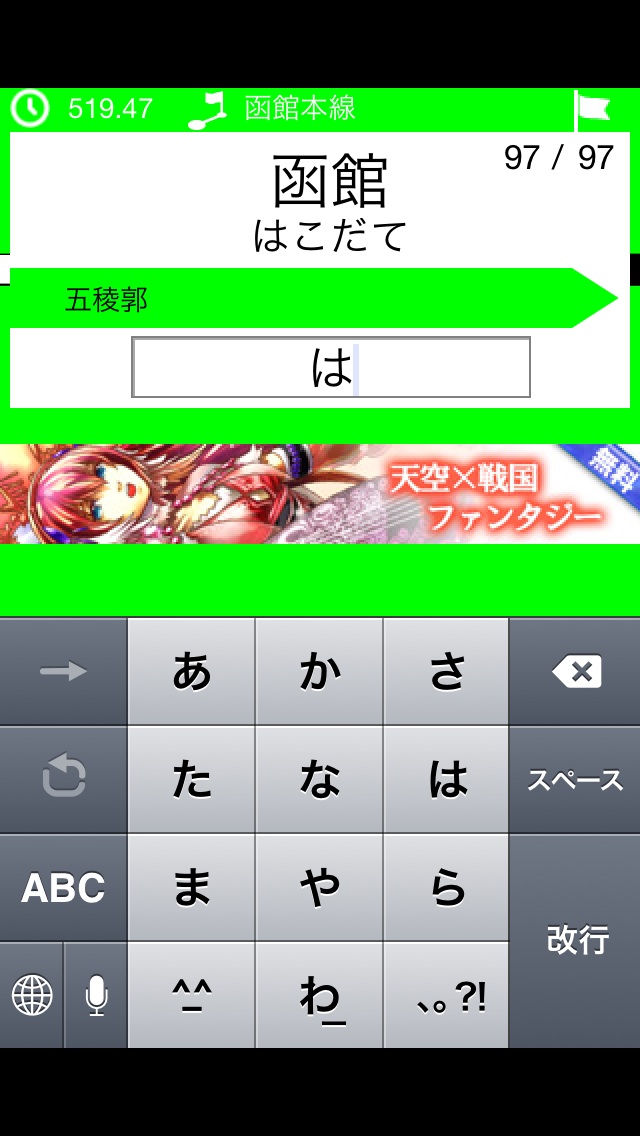The height and width of the screenshot is (1136, 640).
Task: Select the な key
Action: pos(320,780)
